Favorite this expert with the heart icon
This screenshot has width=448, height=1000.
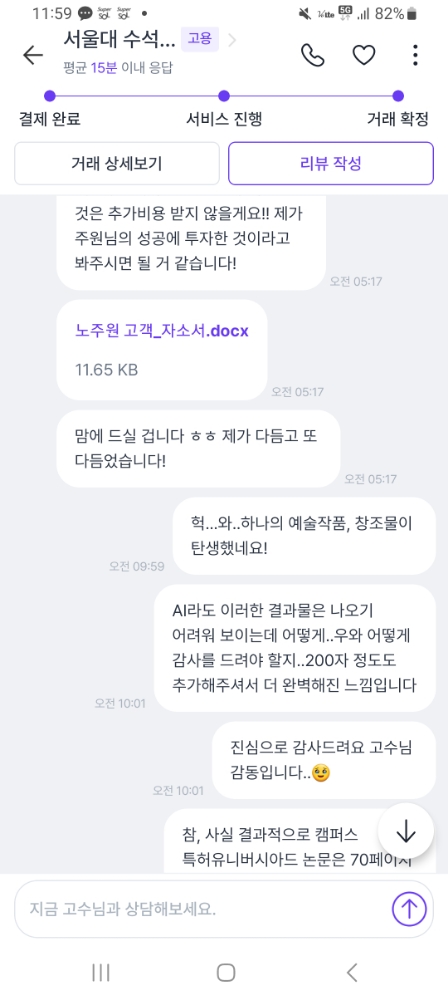click(364, 55)
